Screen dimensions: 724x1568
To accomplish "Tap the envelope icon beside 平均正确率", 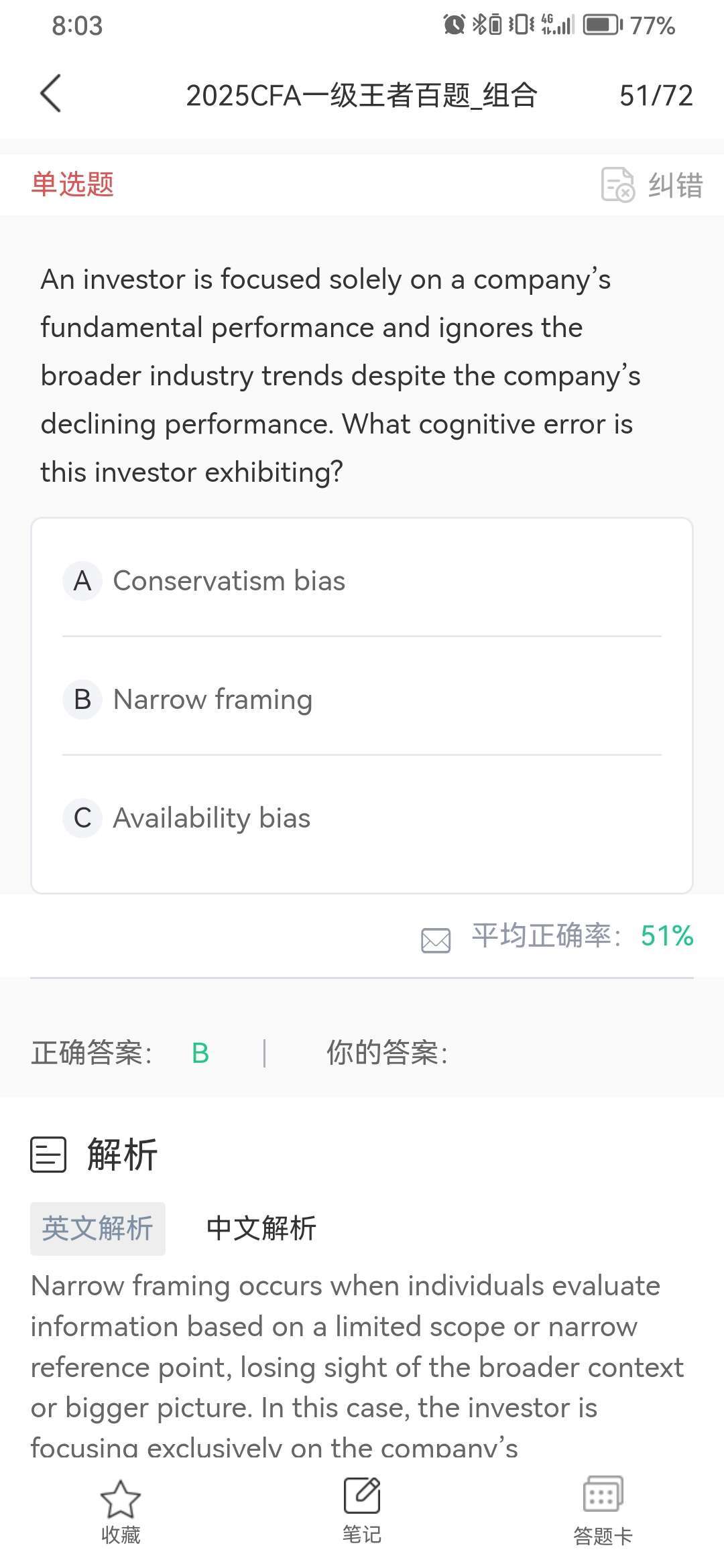I will [x=436, y=940].
